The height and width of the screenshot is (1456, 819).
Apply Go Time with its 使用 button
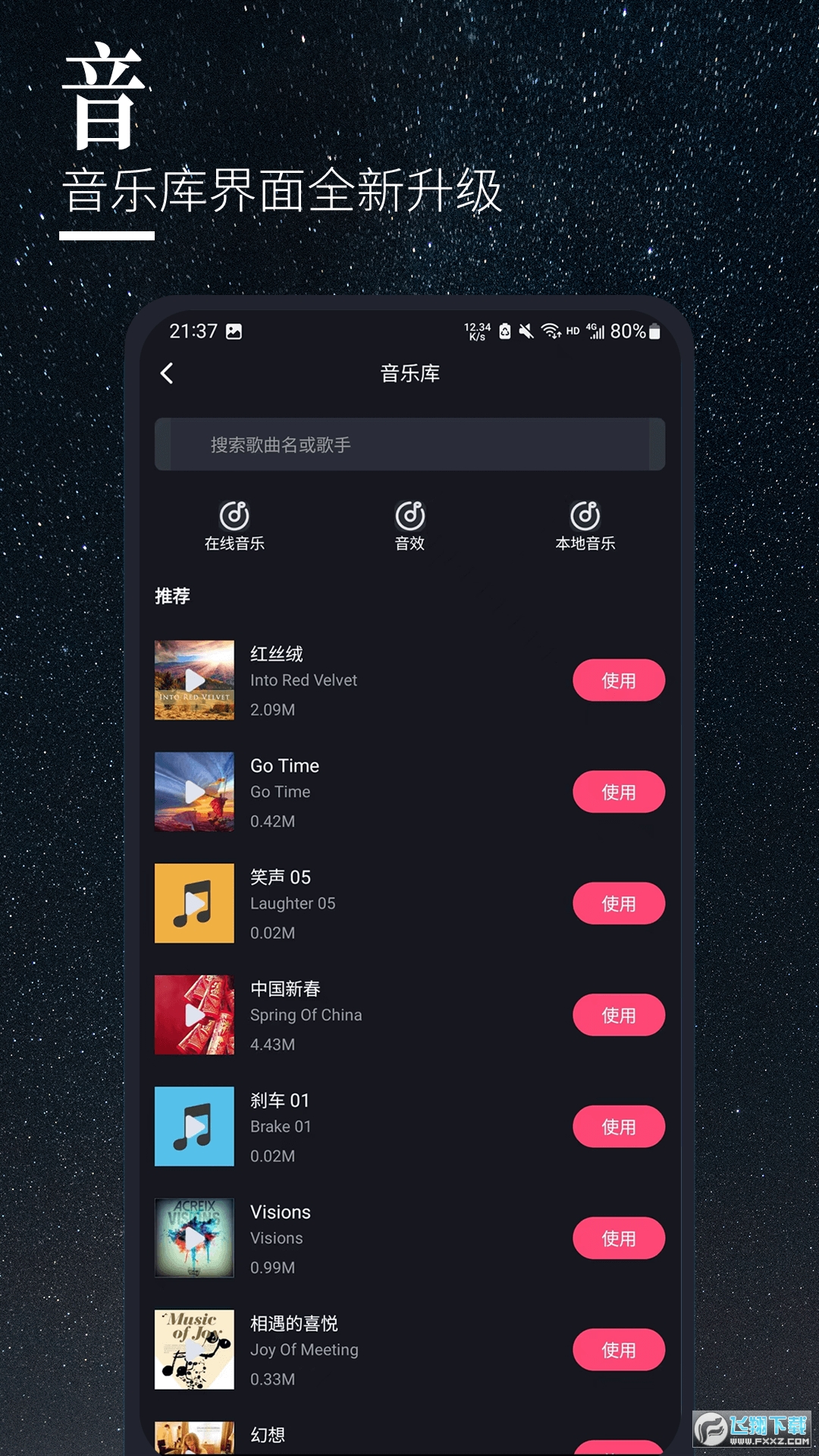coord(619,791)
